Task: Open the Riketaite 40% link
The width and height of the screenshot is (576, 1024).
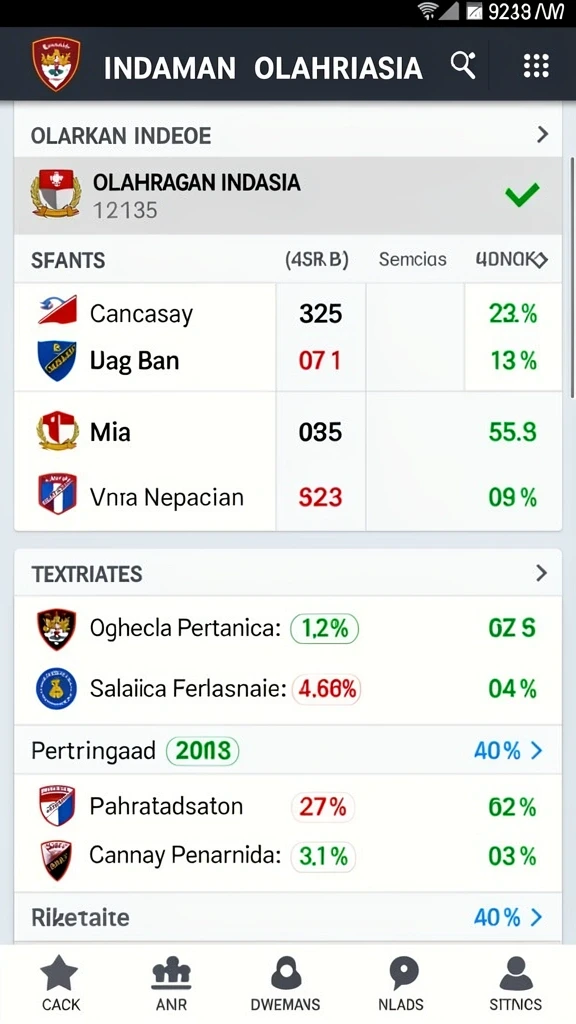Action: pos(508,918)
